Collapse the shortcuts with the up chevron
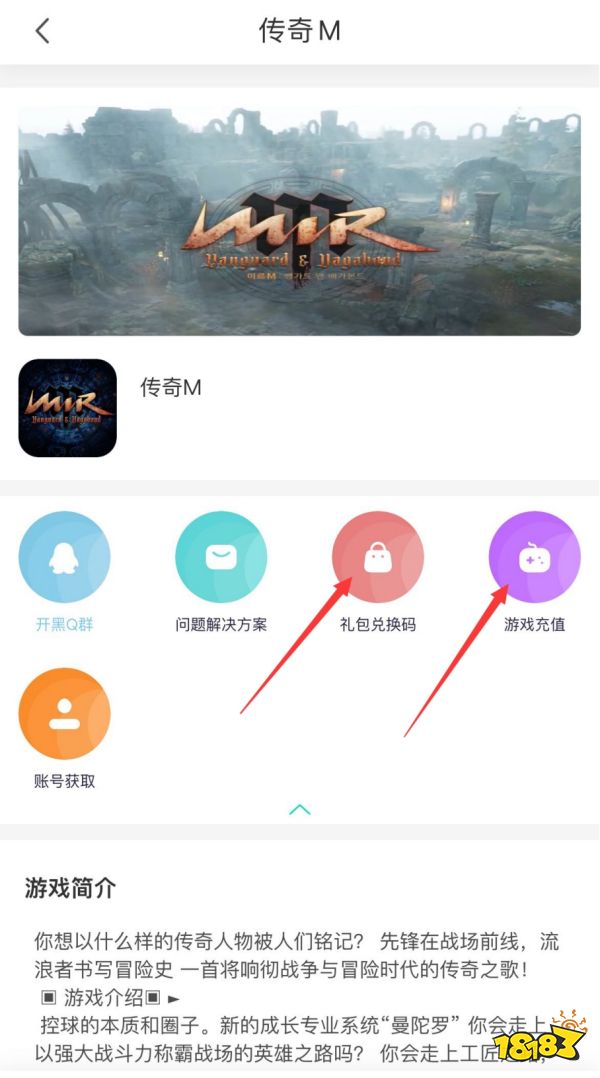 tap(300, 809)
